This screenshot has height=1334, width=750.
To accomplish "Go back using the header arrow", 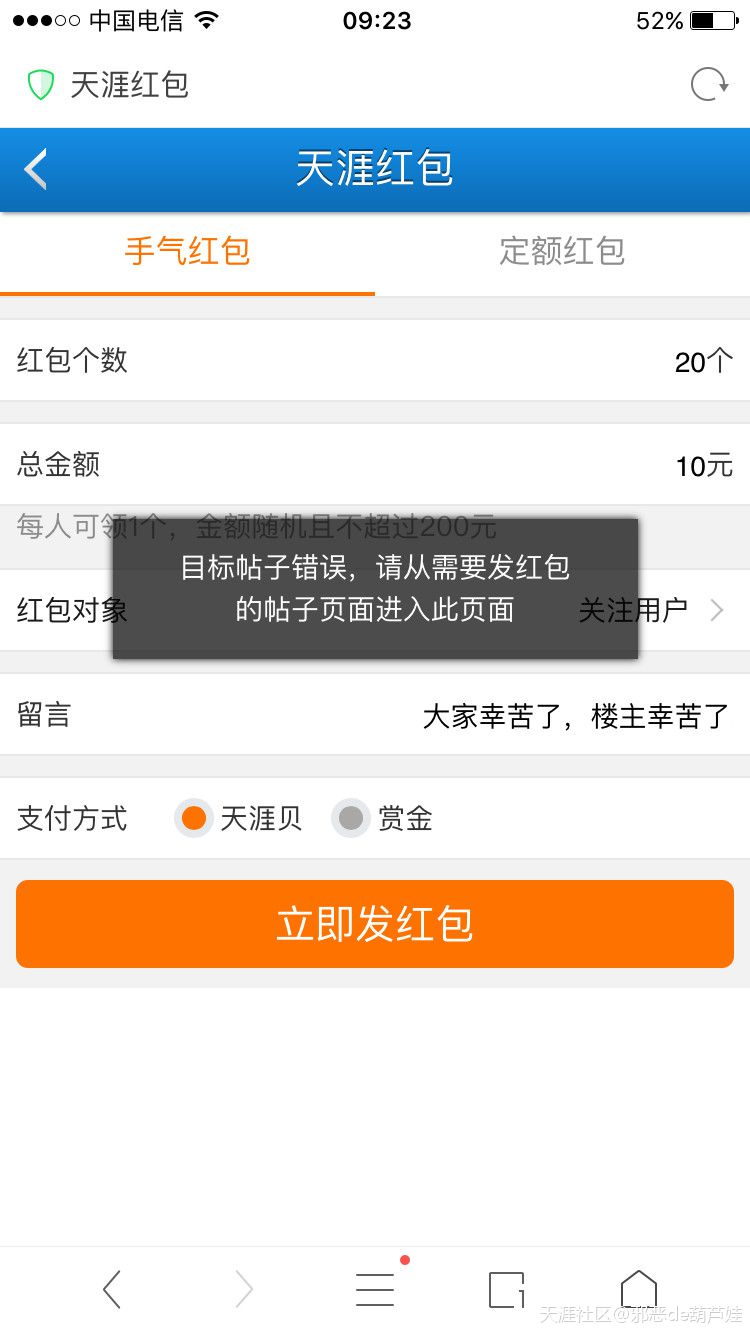I will 37,169.
